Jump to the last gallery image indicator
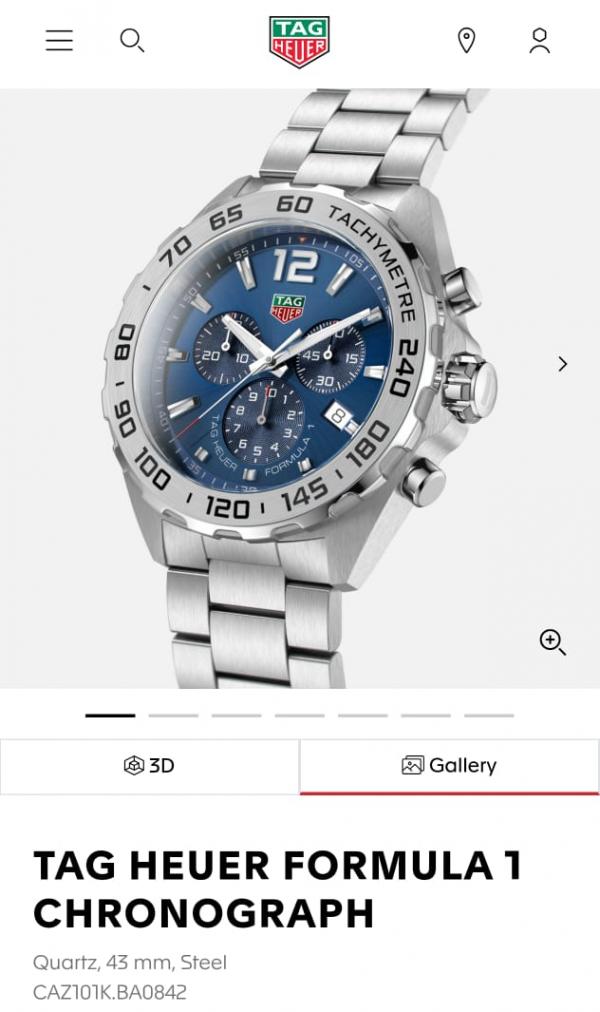The image size is (600, 1012). point(488,715)
